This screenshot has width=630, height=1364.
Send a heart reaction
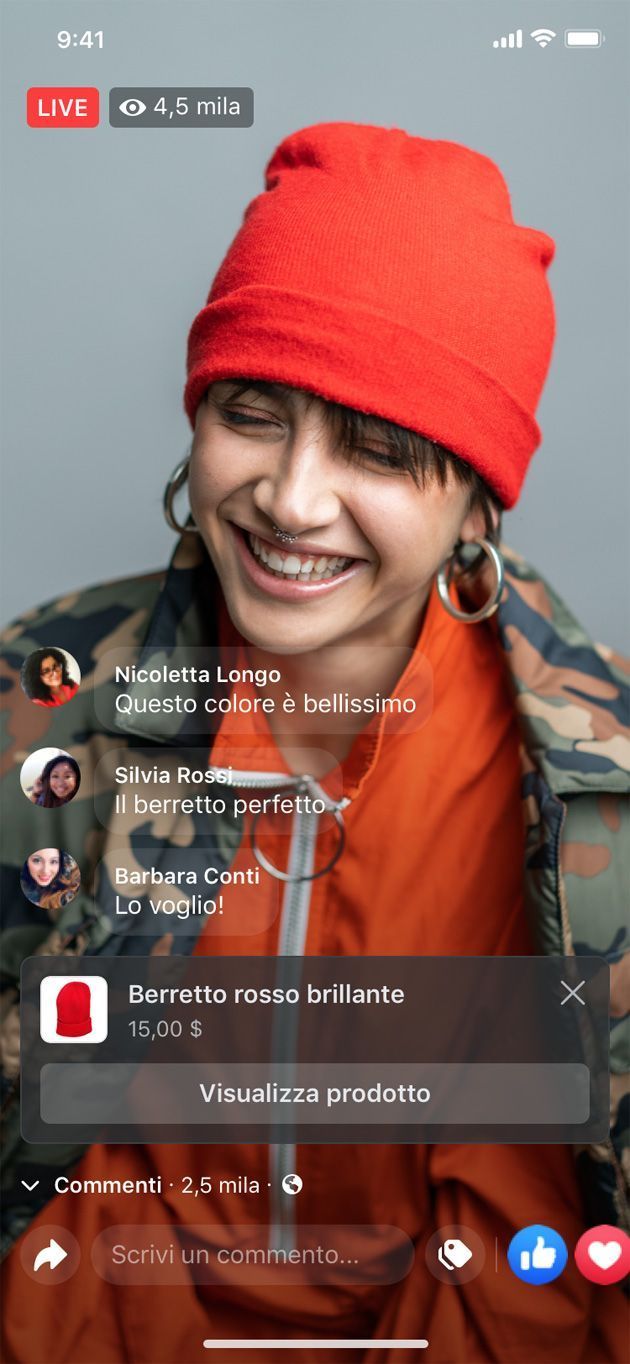point(603,1255)
